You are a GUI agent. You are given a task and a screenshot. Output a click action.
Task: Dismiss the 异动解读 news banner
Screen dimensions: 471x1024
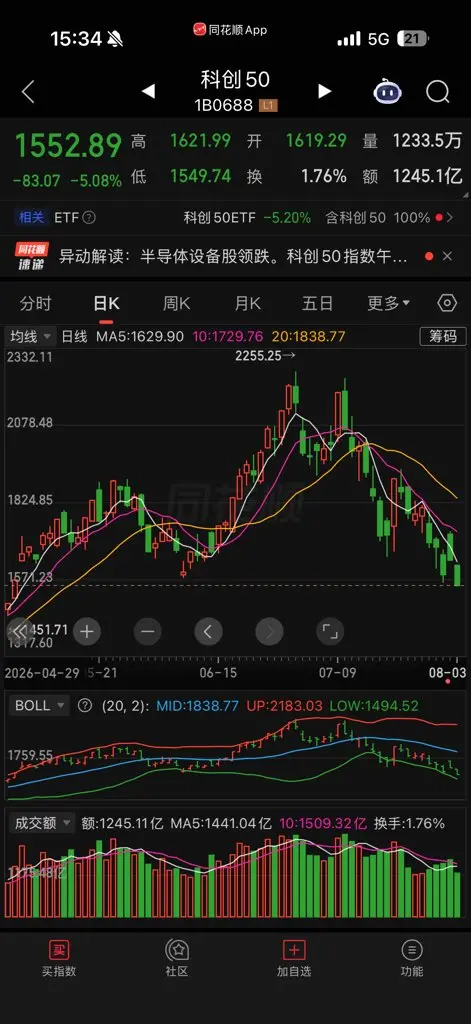pos(447,257)
